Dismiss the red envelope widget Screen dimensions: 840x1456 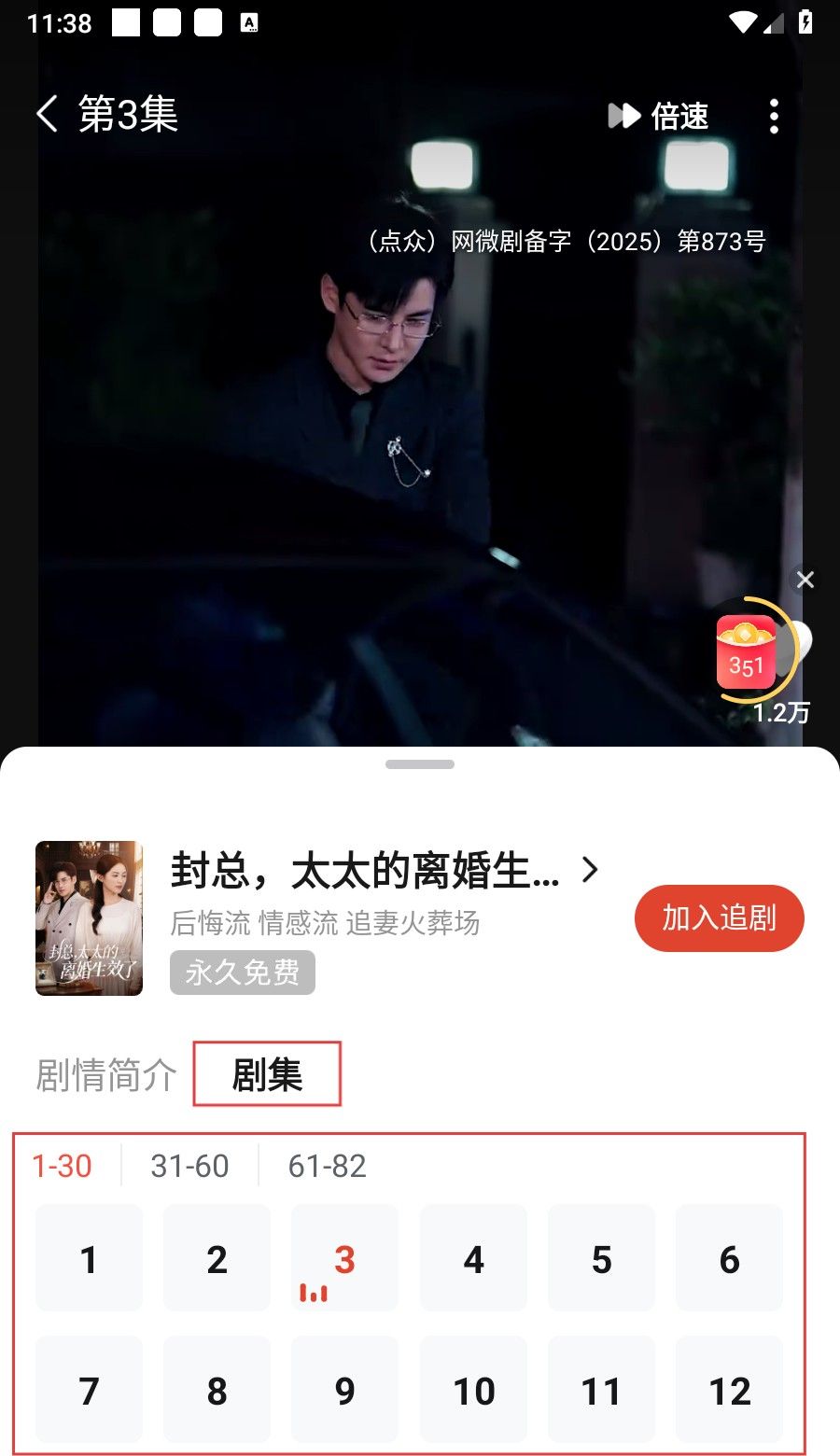pos(805,580)
